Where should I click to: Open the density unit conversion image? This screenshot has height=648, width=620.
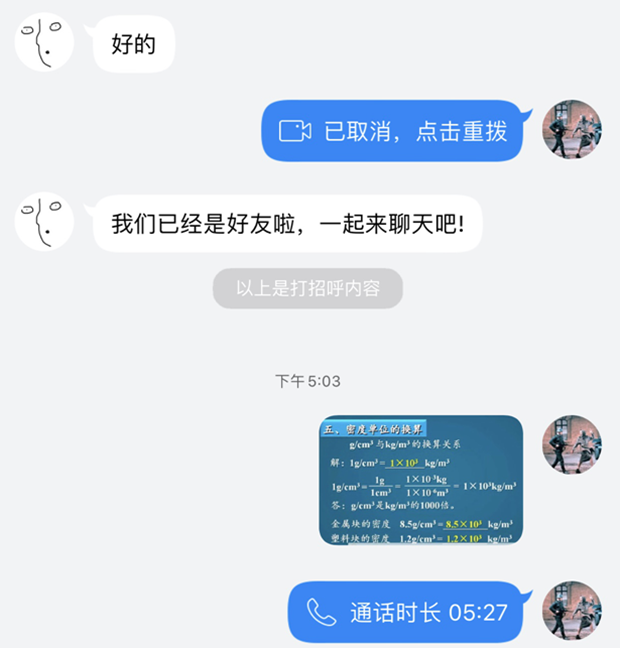421,480
